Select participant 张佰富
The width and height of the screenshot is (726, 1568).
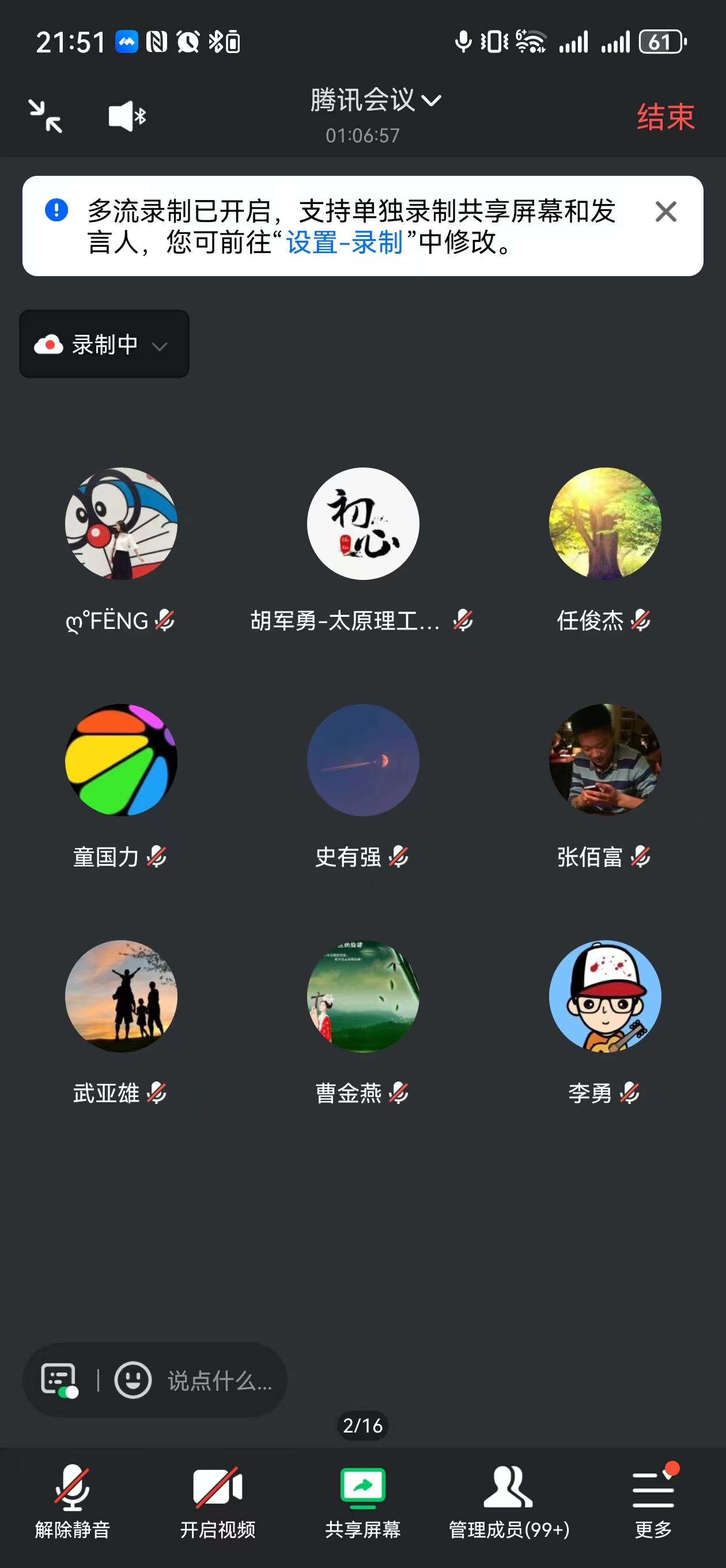click(604, 760)
